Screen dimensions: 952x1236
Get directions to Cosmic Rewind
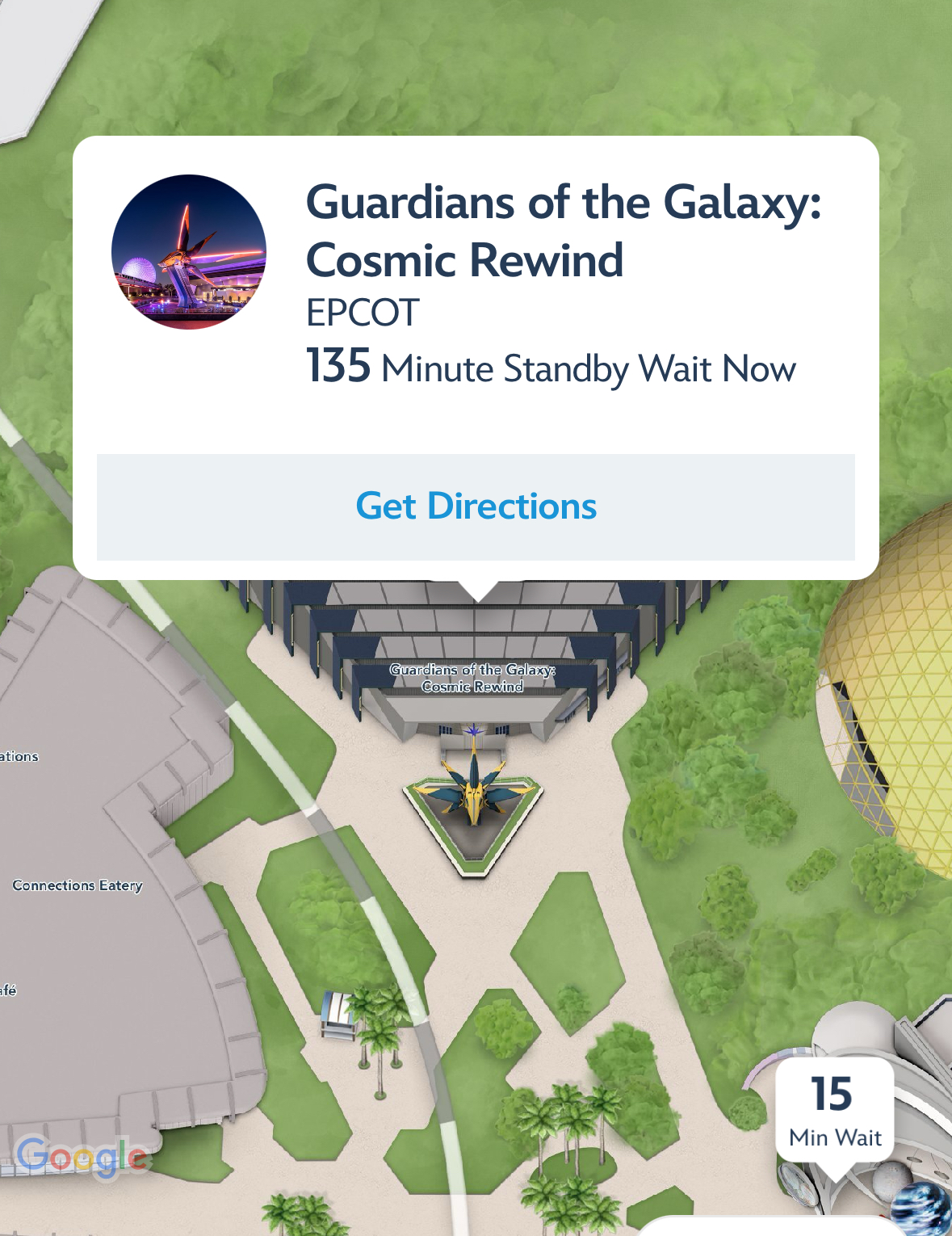point(476,507)
